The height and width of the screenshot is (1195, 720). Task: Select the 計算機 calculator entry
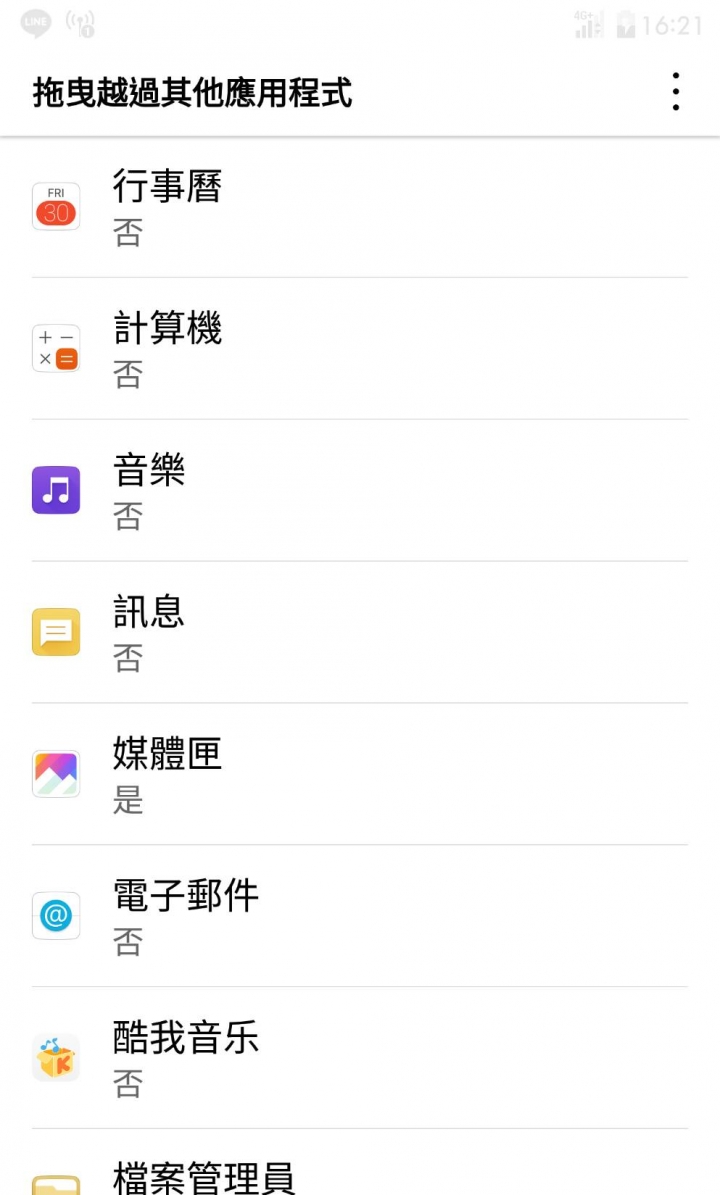[x=360, y=348]
